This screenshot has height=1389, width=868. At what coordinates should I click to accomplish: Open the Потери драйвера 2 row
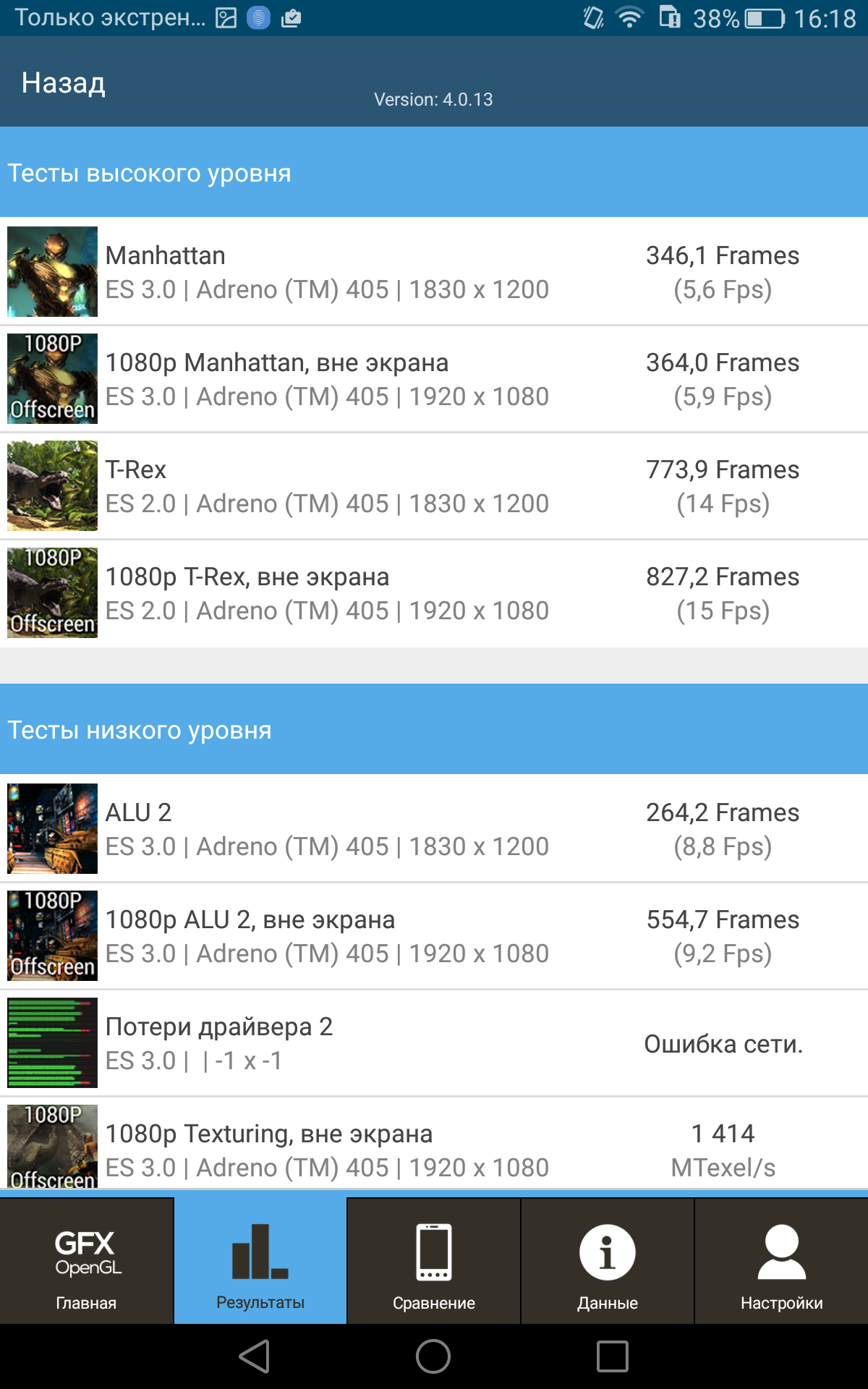click(434, 1042)
